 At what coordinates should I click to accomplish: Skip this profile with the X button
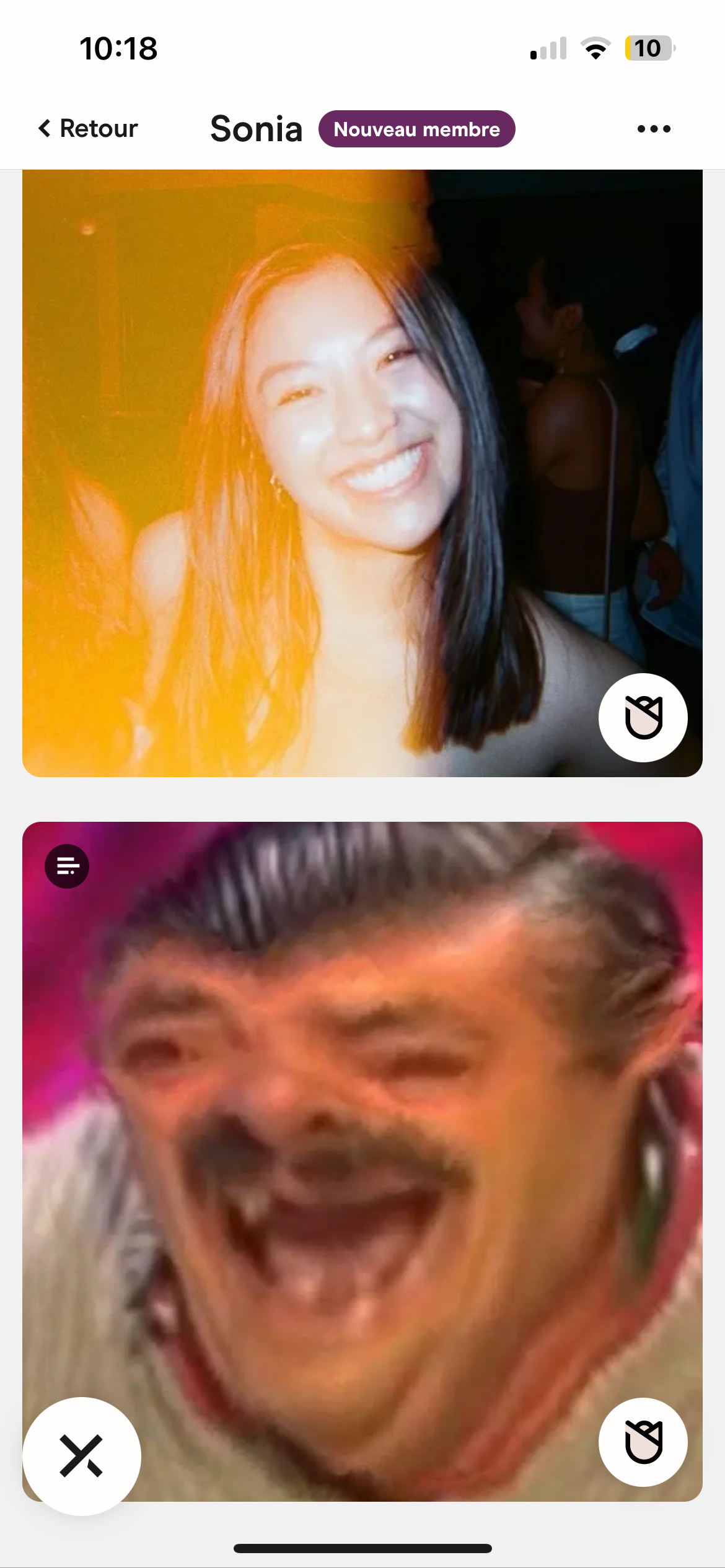tap(82, 1456)
